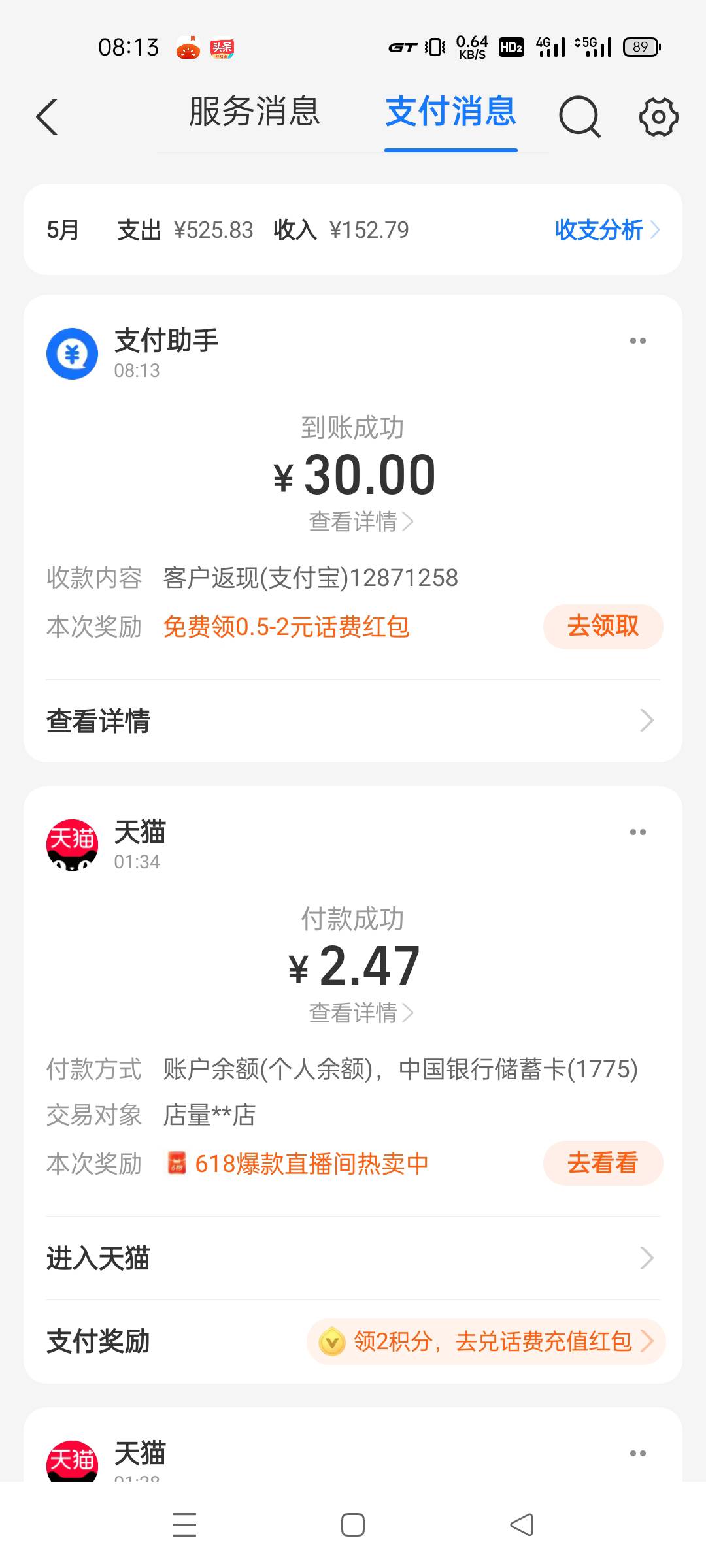Open 收支分析 for May
This screenshot has height=1568, width=706.
pos(607,230)
